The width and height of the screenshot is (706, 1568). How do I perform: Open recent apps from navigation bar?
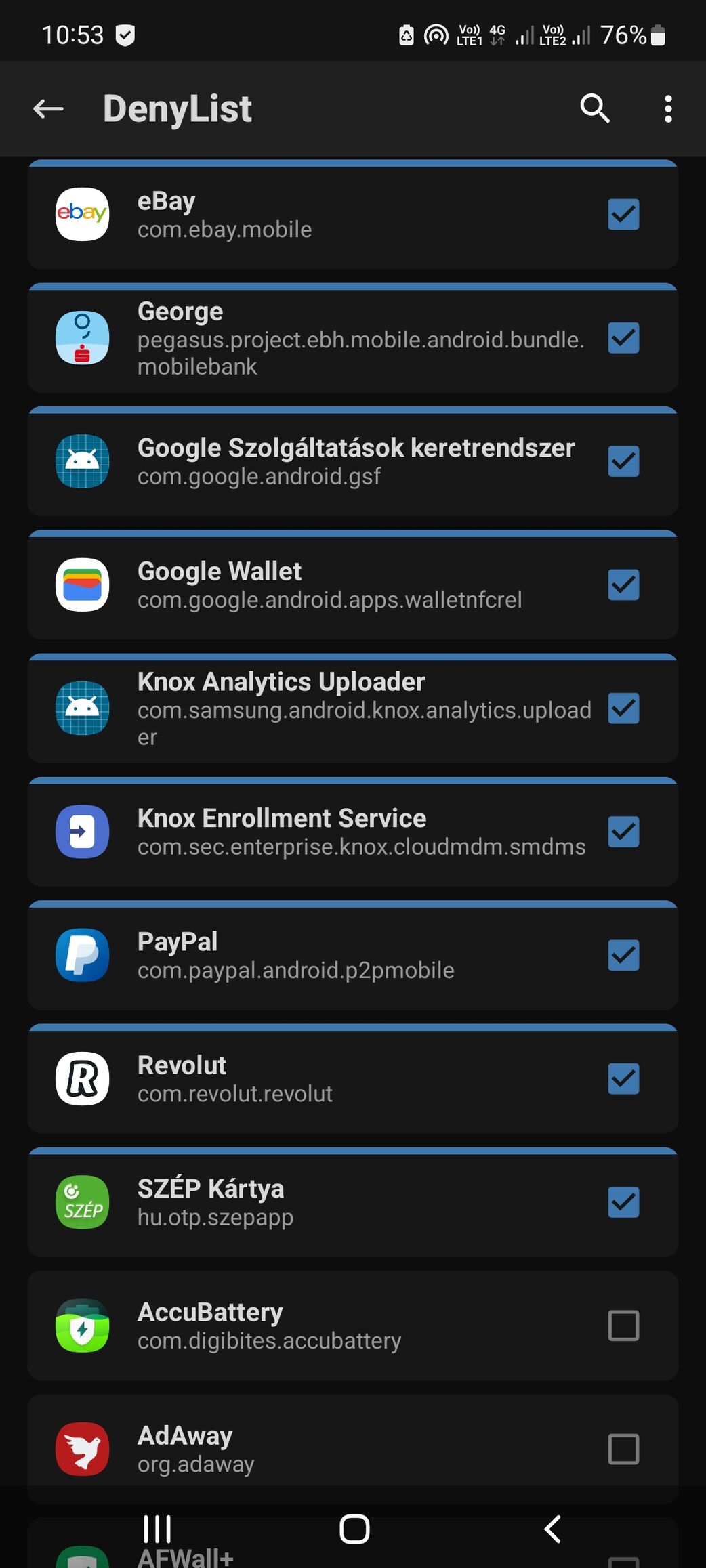157,1529
